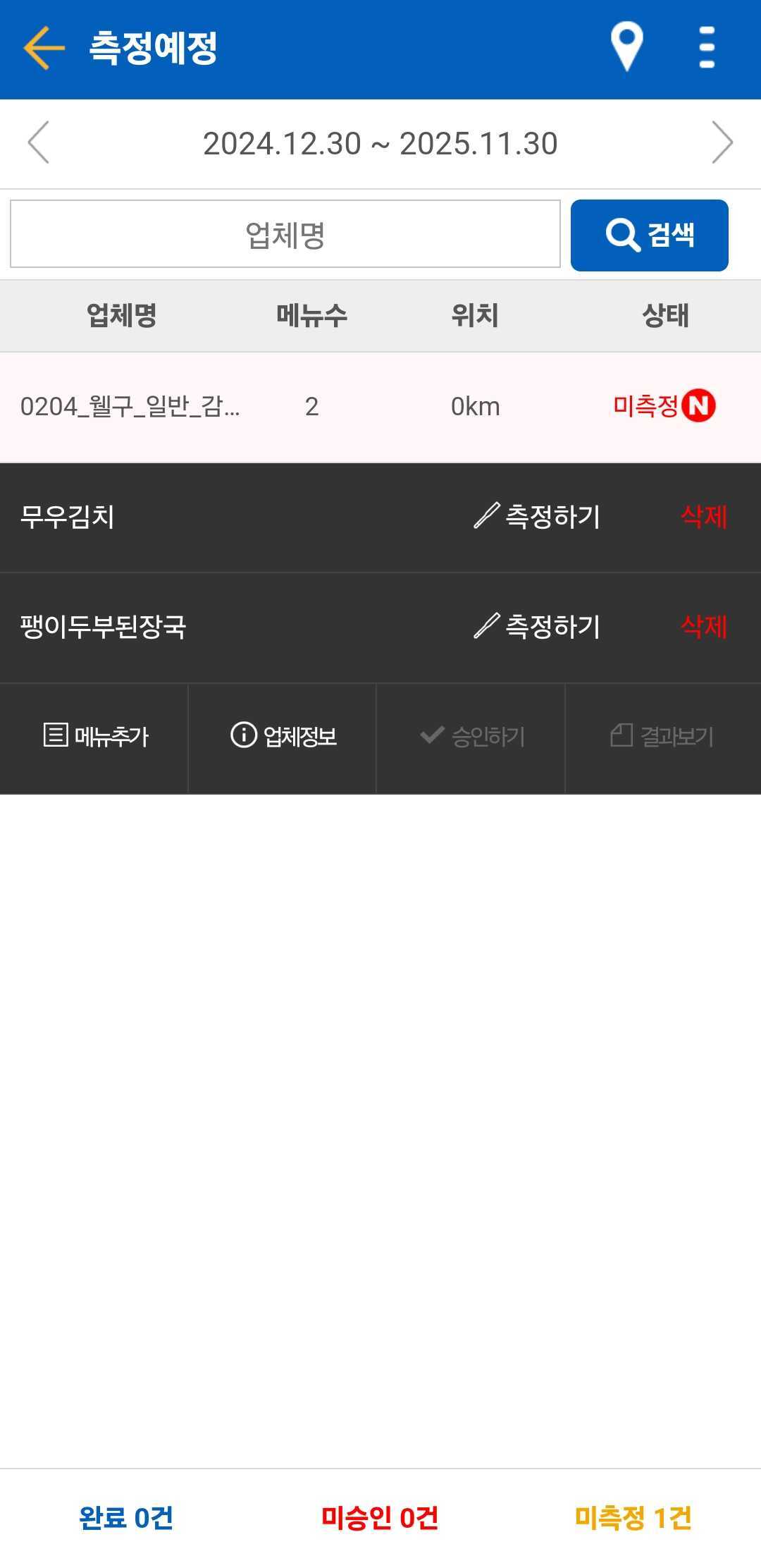The width and height of the screenshot is (761, 1568).
Task: Delete the 무우김치 menu item
Action: tap(703, 517)
